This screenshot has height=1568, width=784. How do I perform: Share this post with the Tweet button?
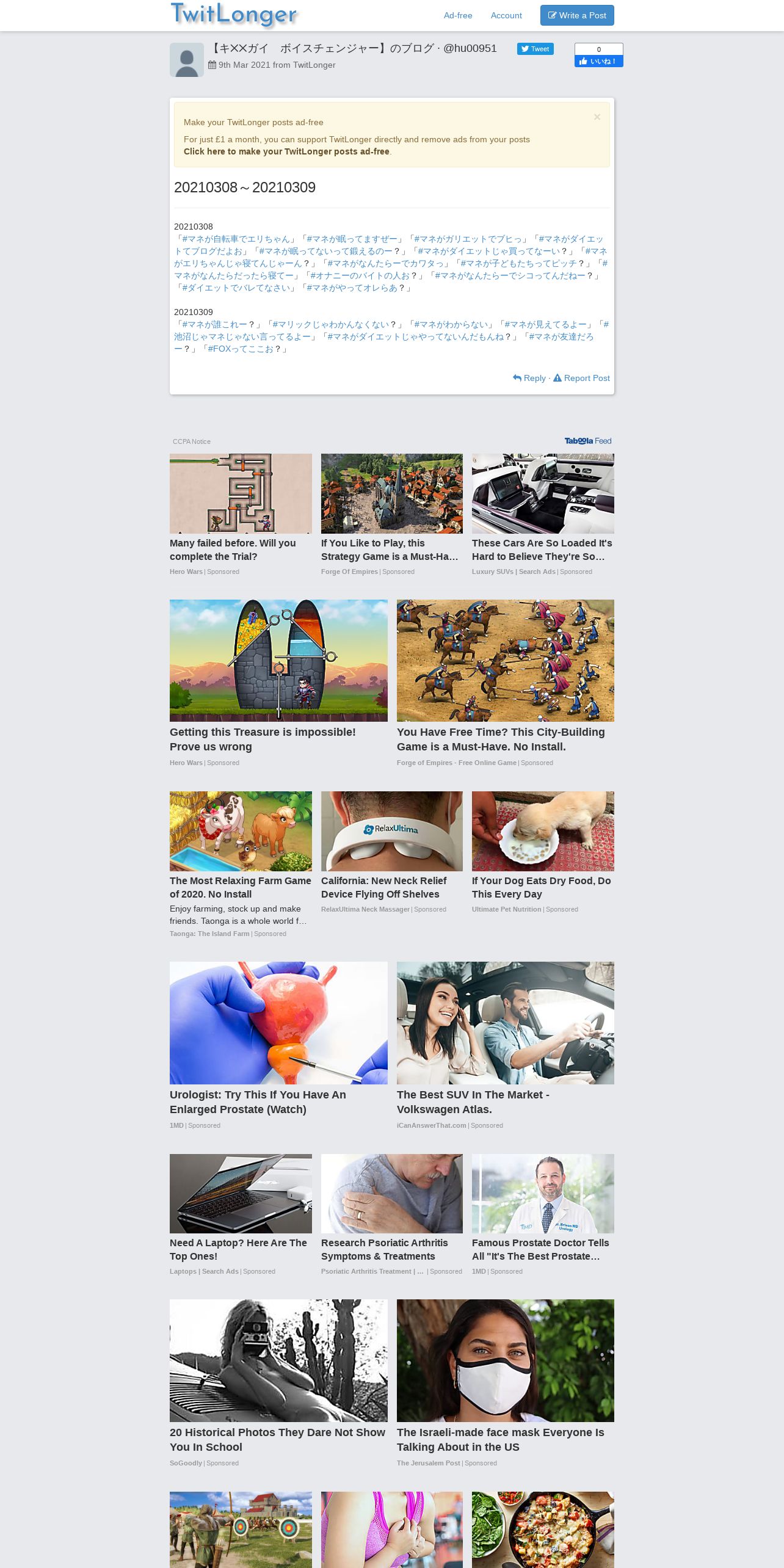click(535, 49)
